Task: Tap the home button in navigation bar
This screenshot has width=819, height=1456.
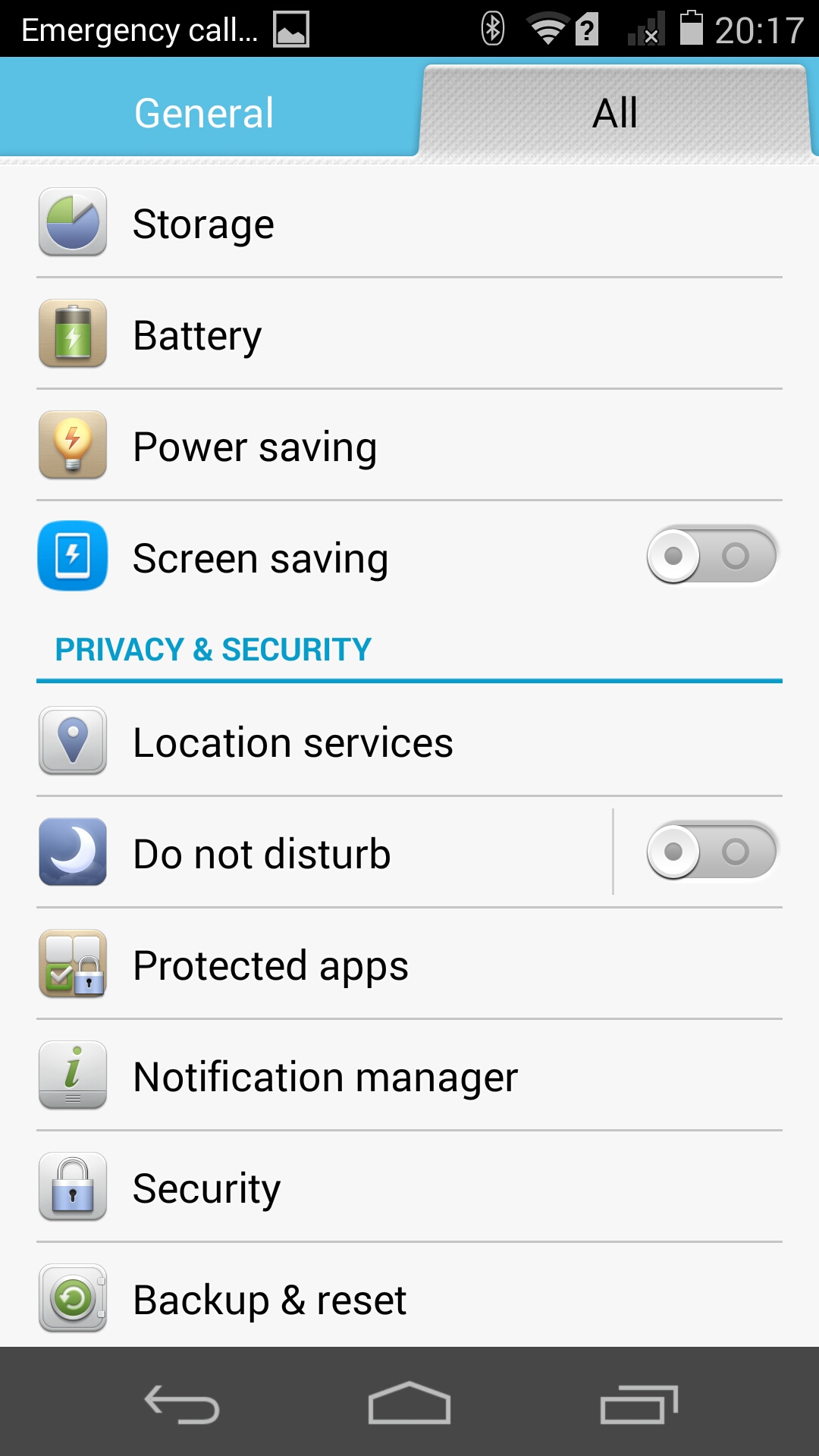Action: [x=409, y=1404]
